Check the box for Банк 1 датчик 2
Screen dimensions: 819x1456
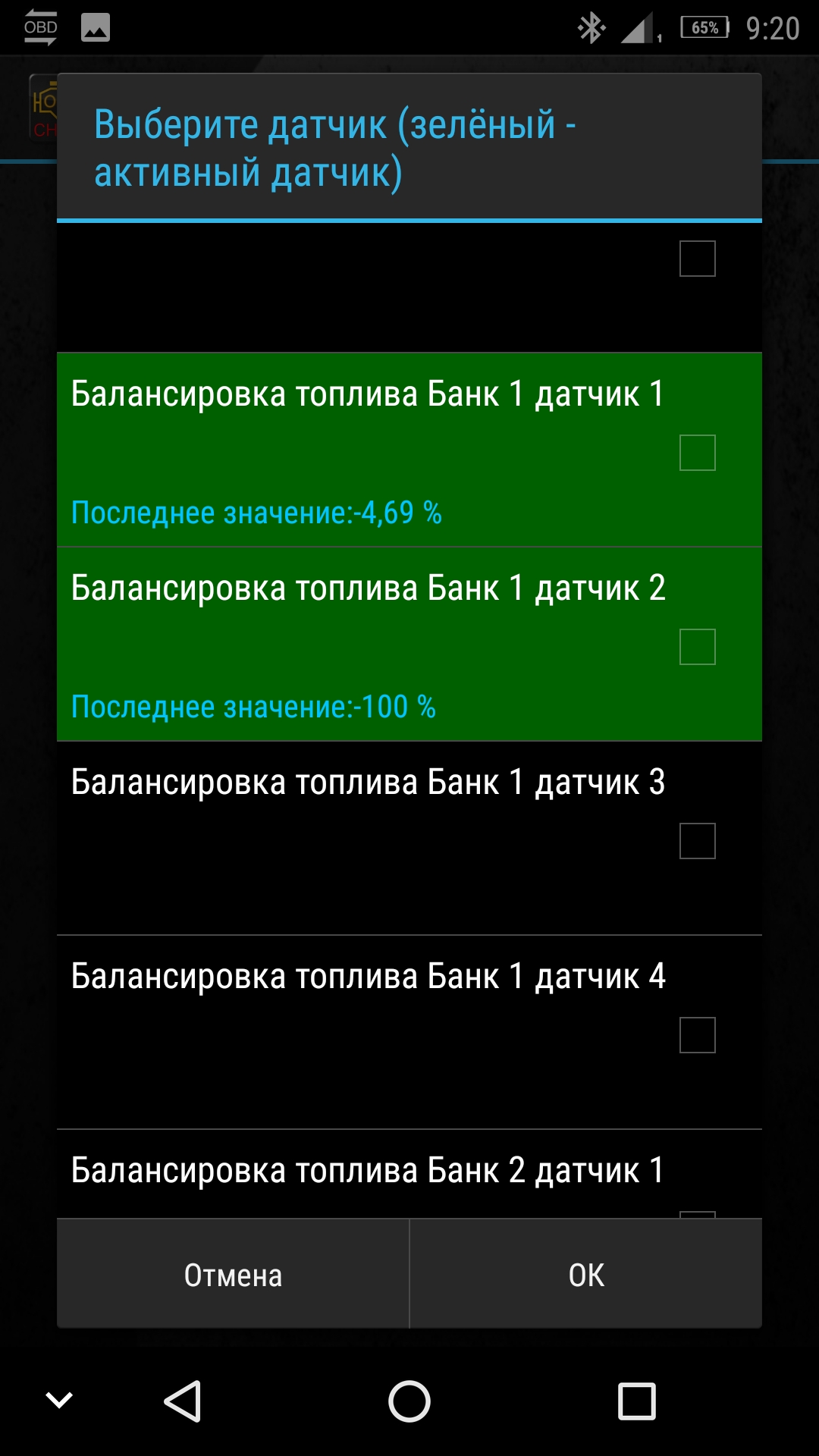(697, 647)
